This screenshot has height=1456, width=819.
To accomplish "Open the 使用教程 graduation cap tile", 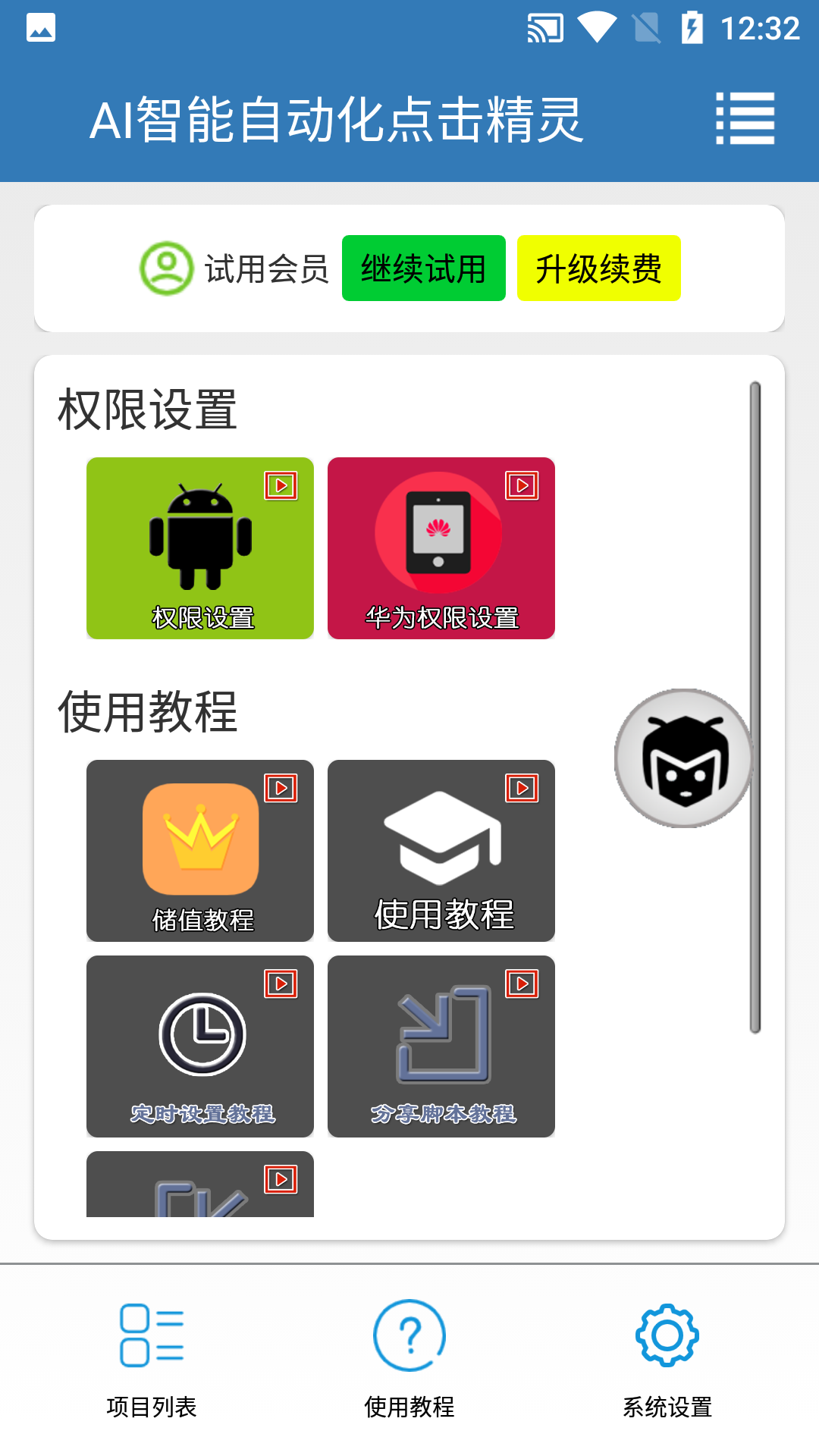I will click(441, 851).
